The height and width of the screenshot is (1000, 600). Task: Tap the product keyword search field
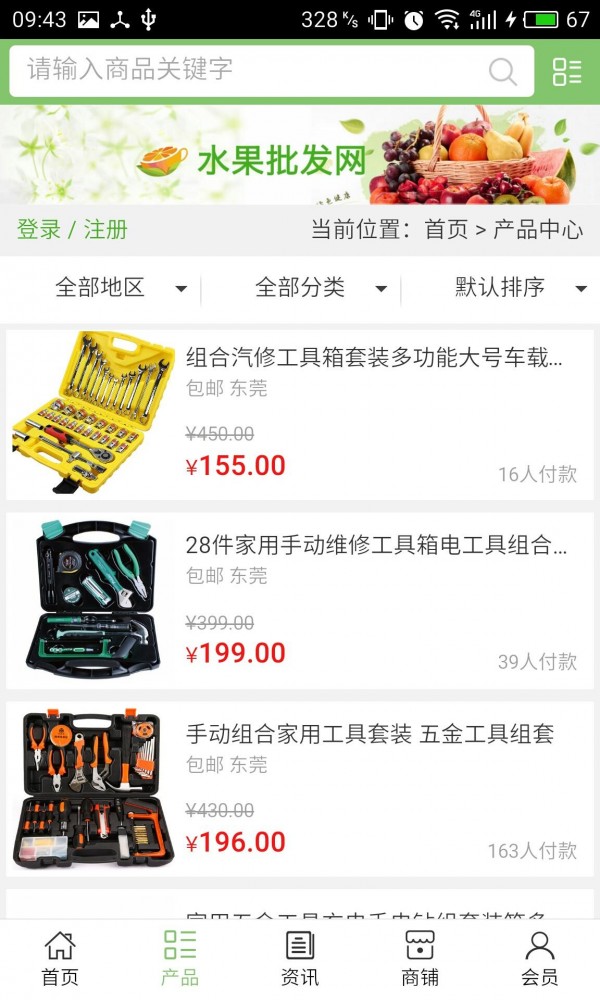(x=250, y=70)
